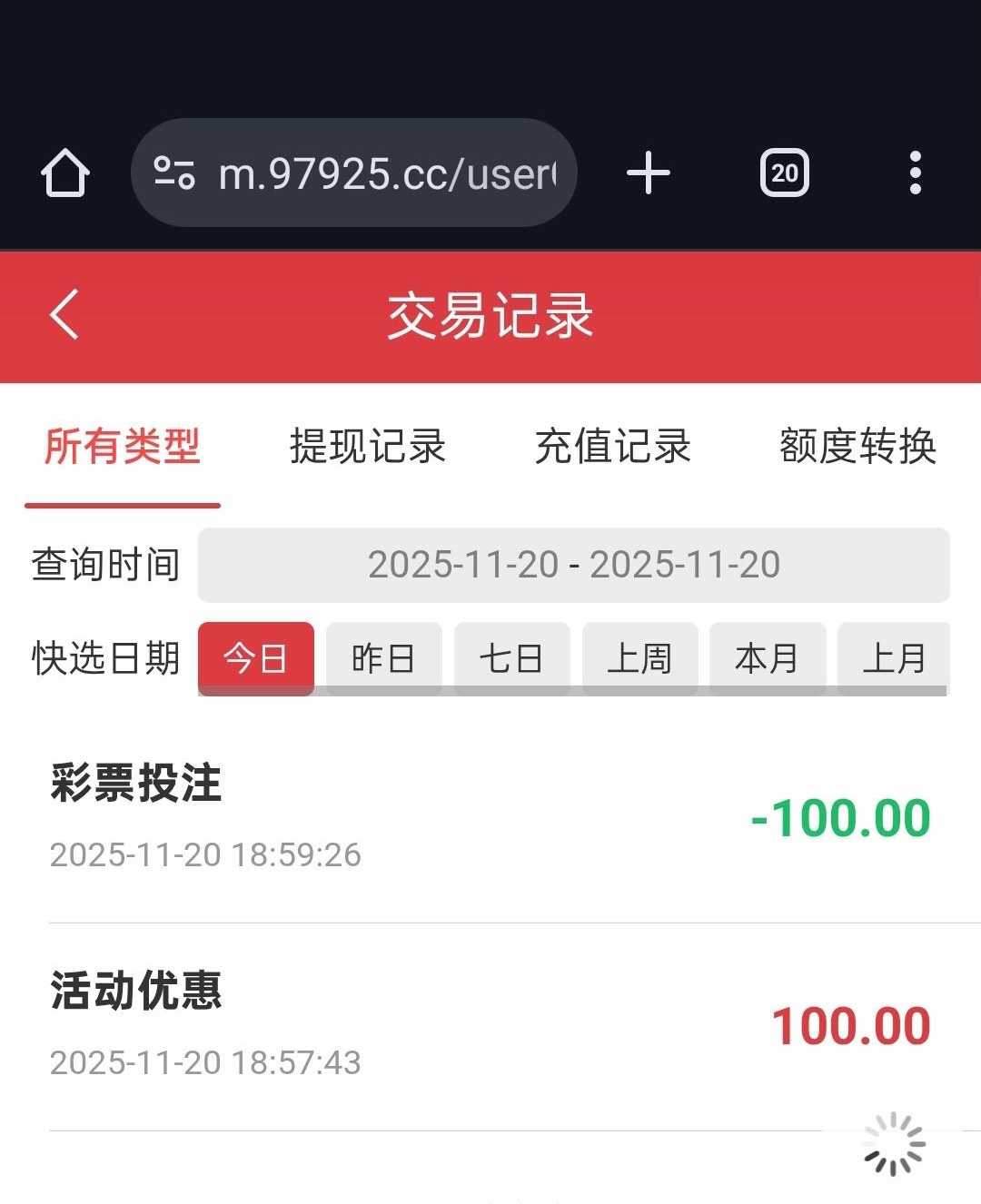Switch to the 额度转换 tab
Screen dimensions: 981x1204
(x=857, y=446)
